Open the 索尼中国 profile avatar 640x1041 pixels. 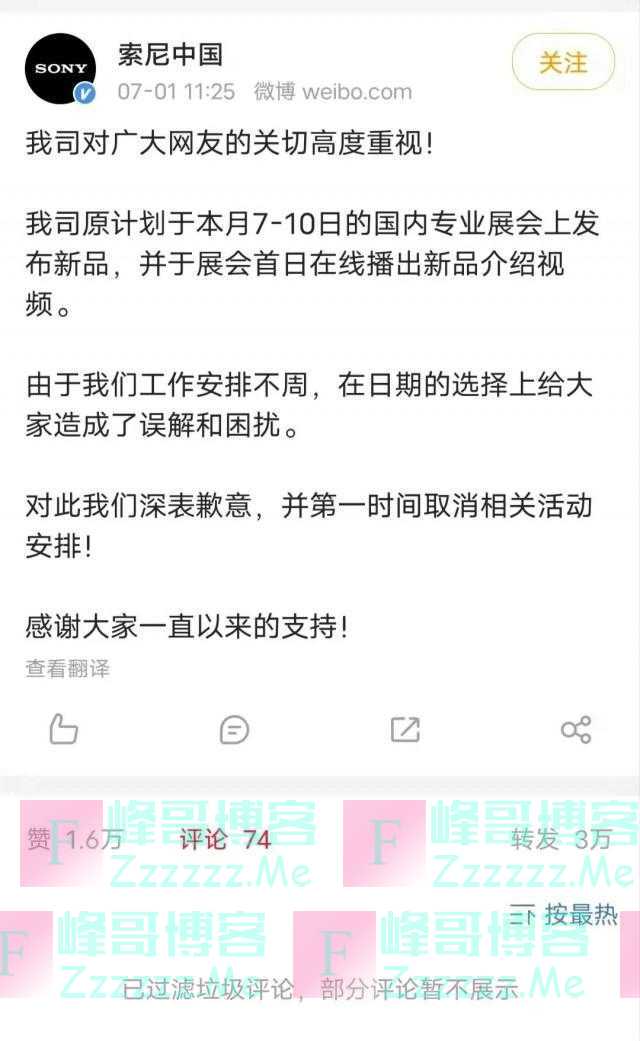pyautogui.click(x=61, y=68)
